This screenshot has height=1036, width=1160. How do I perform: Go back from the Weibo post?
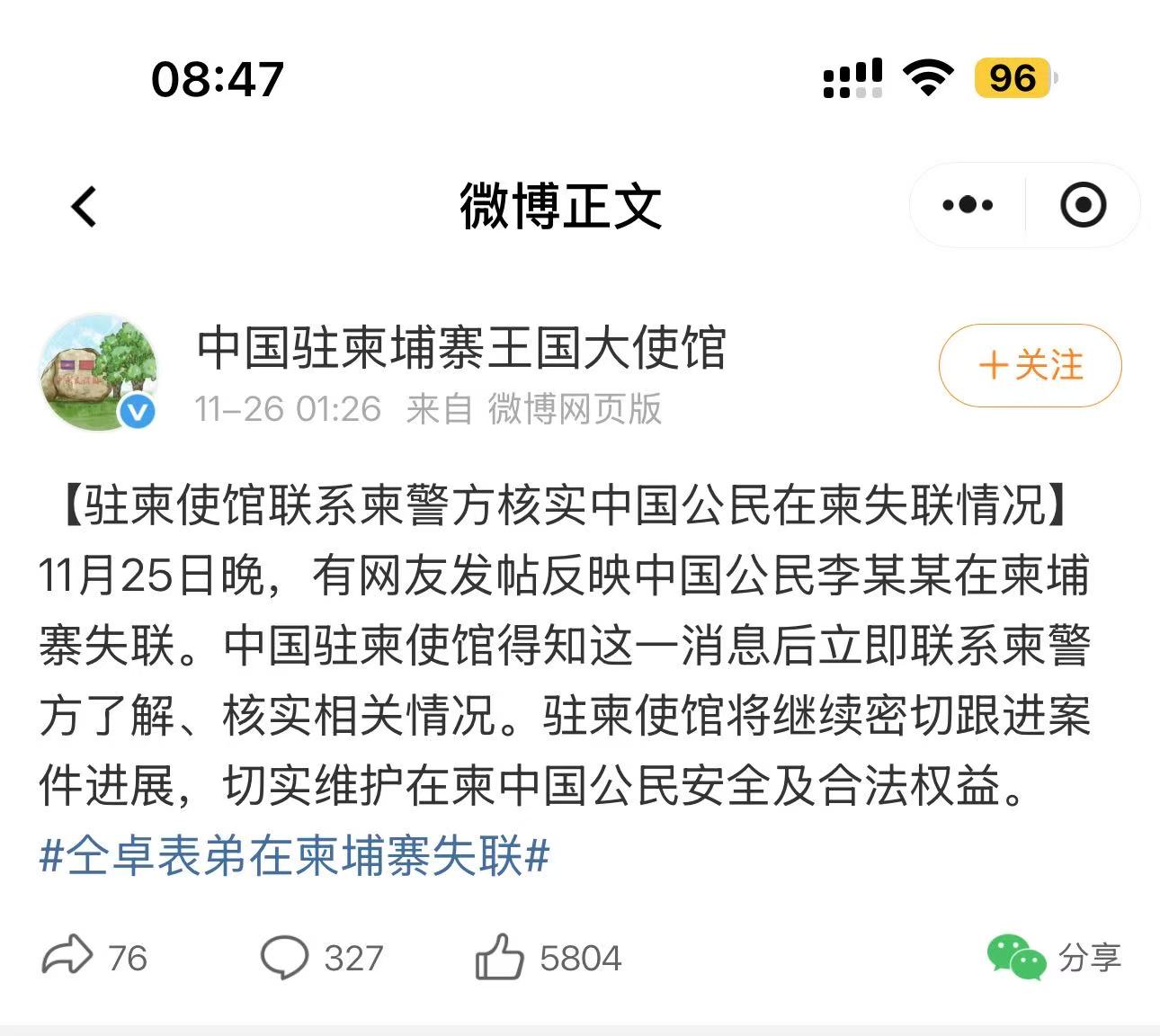(x=84, y=207)
